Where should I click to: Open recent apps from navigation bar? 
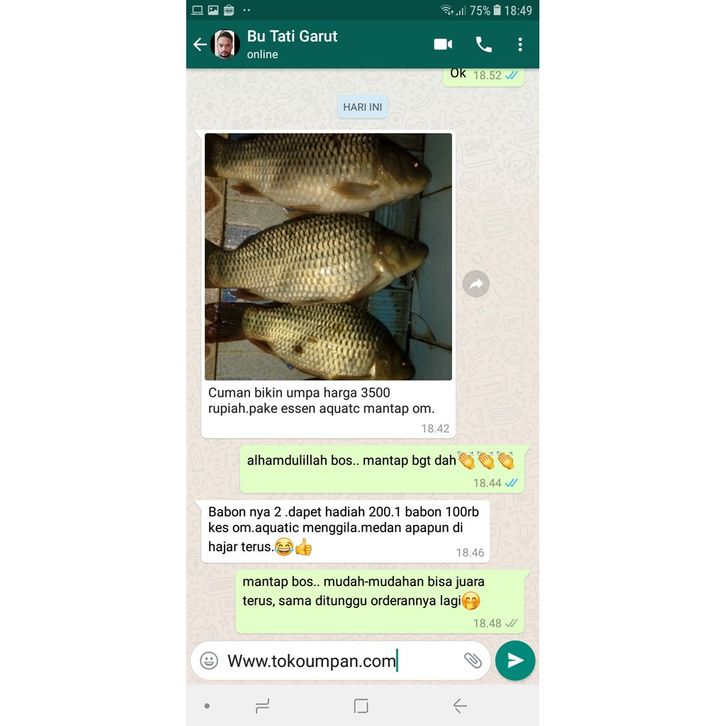pyautogui.click(x=263, y=706)
